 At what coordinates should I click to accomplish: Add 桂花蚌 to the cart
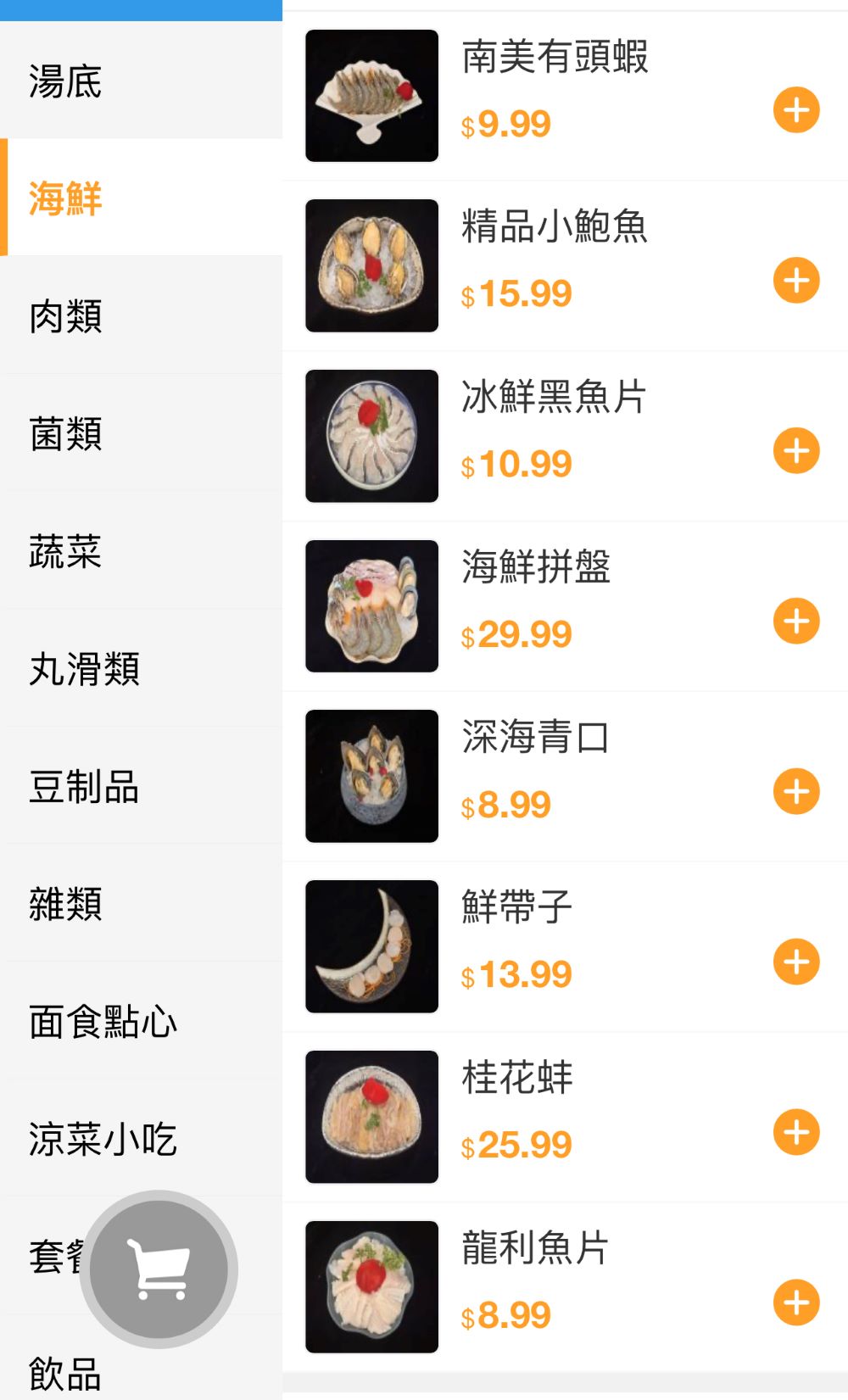coord(796,1133)
